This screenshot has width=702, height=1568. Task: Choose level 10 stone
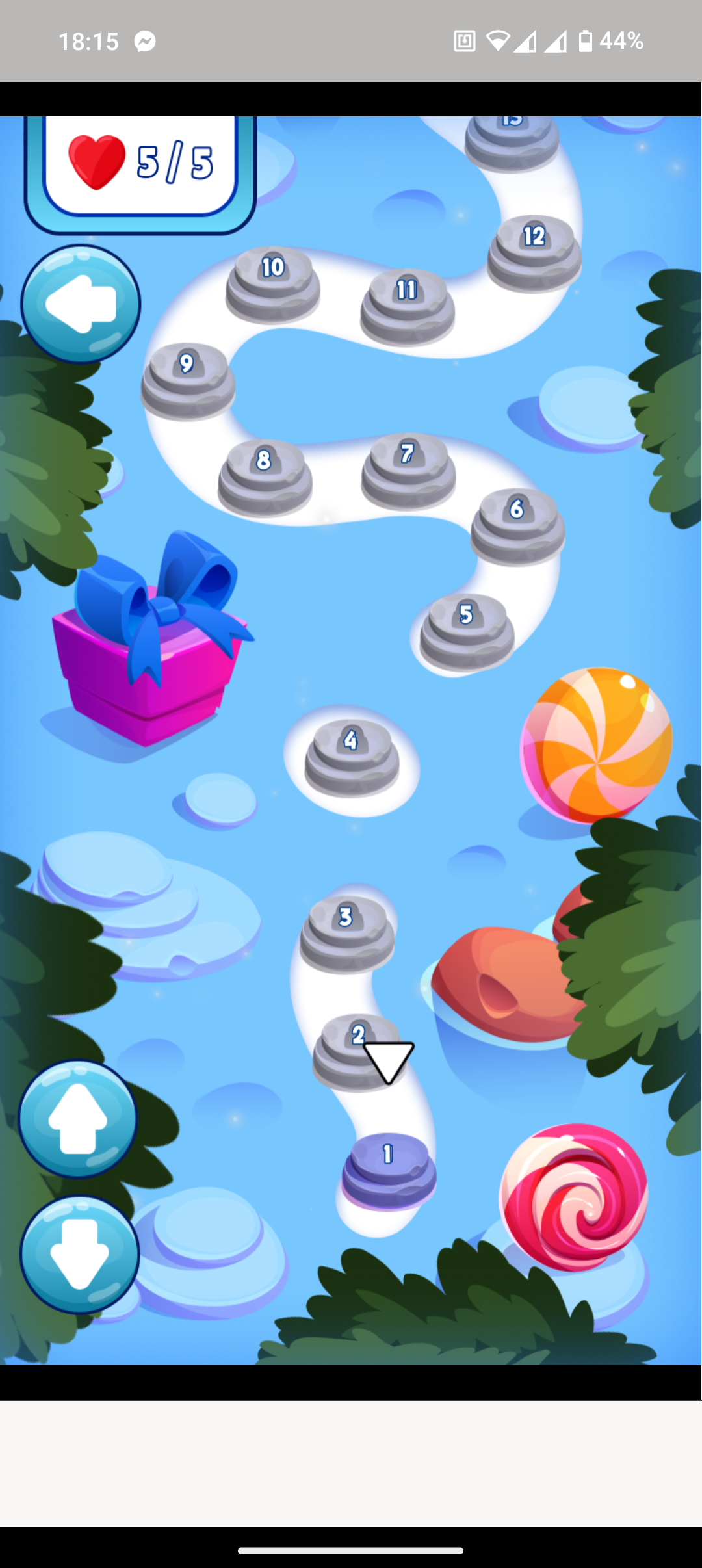[x=273, y=283]
